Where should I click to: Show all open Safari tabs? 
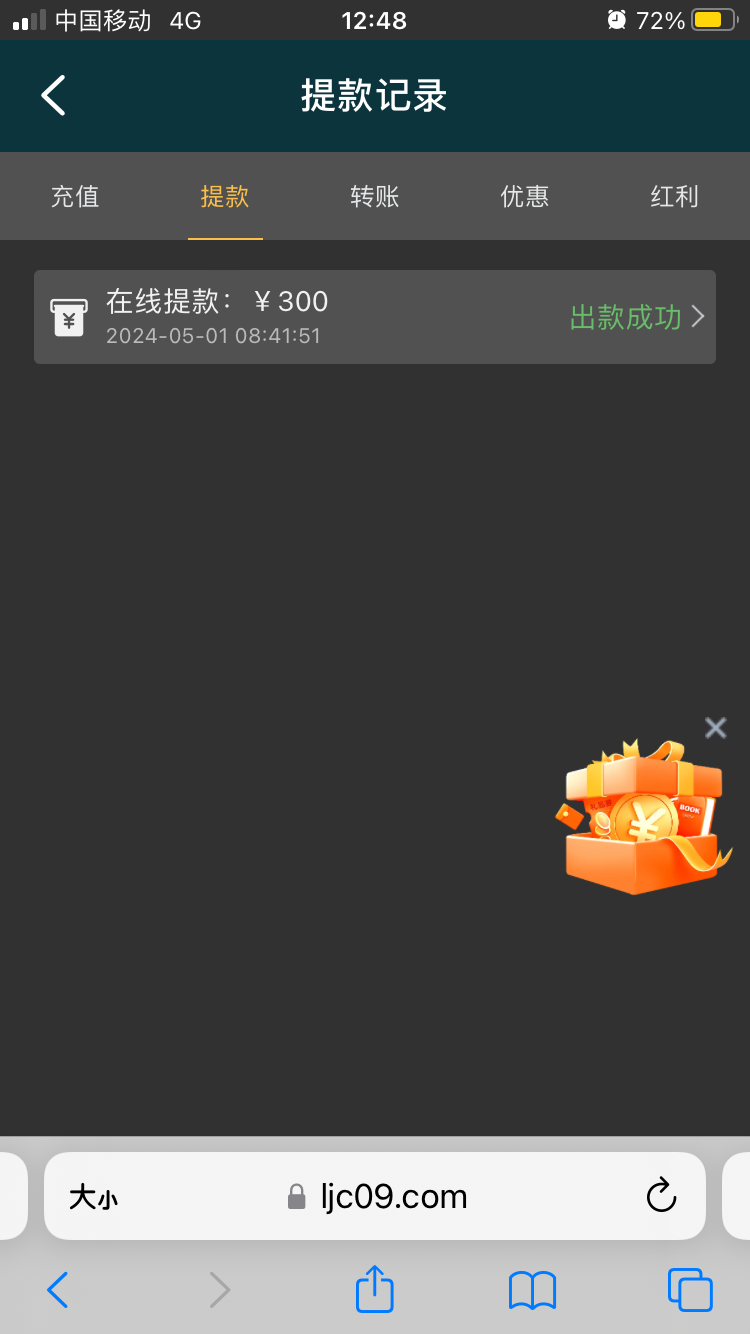point(690,1290)
